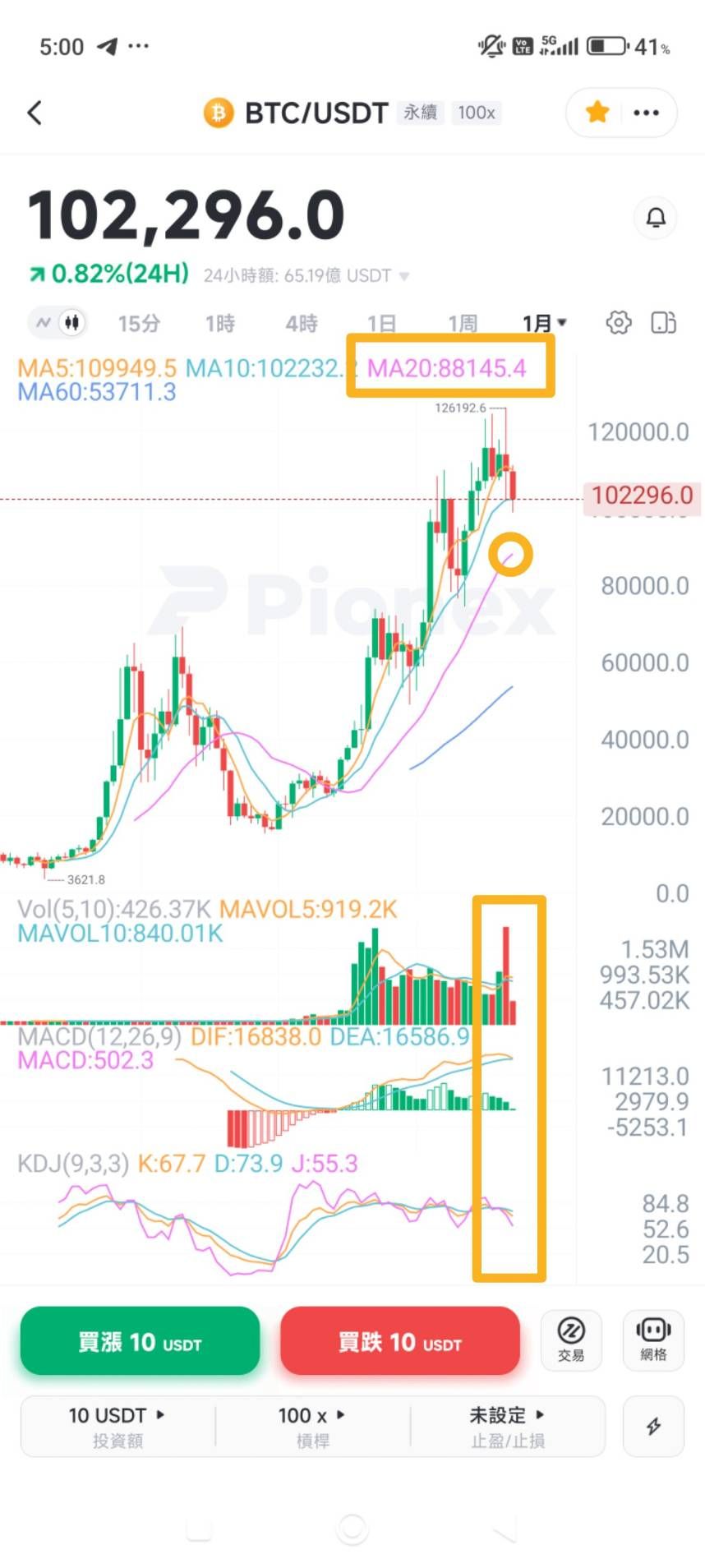Select the 15分 timeframe

(138, 324)
